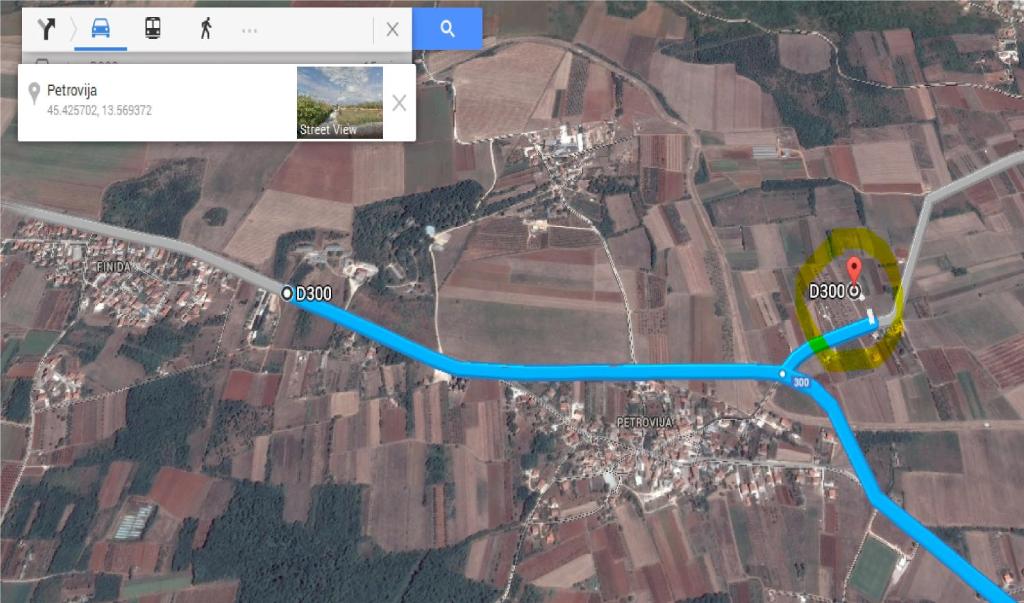Select driving travel mode
This screenshot has height=603, width=1024.
pos(101,29)
